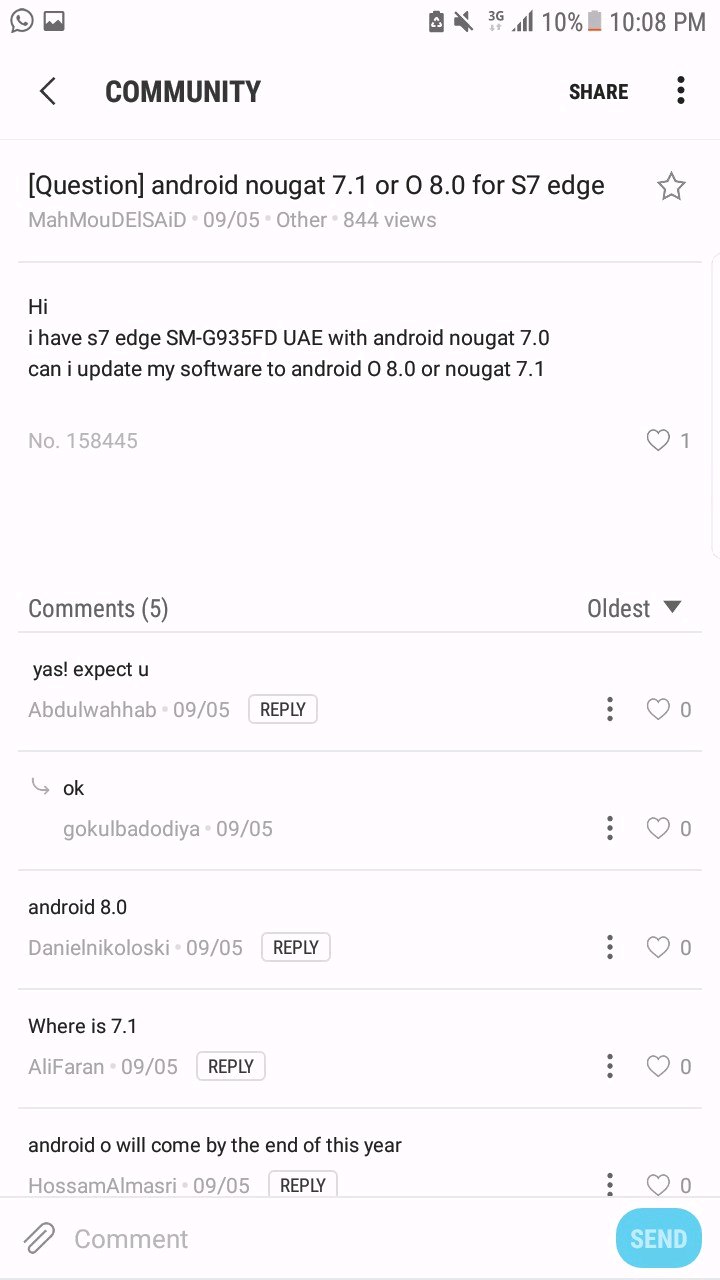Open options for AliFaran's comment
The image size is (720, 1280).
(x=609, y=1066)
